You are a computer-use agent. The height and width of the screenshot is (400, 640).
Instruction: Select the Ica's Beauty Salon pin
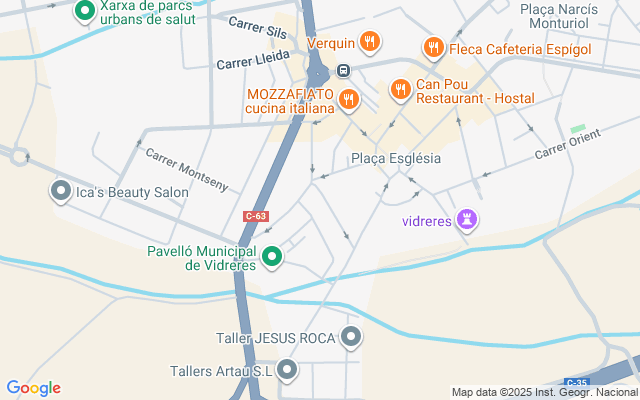click(61, 189)
